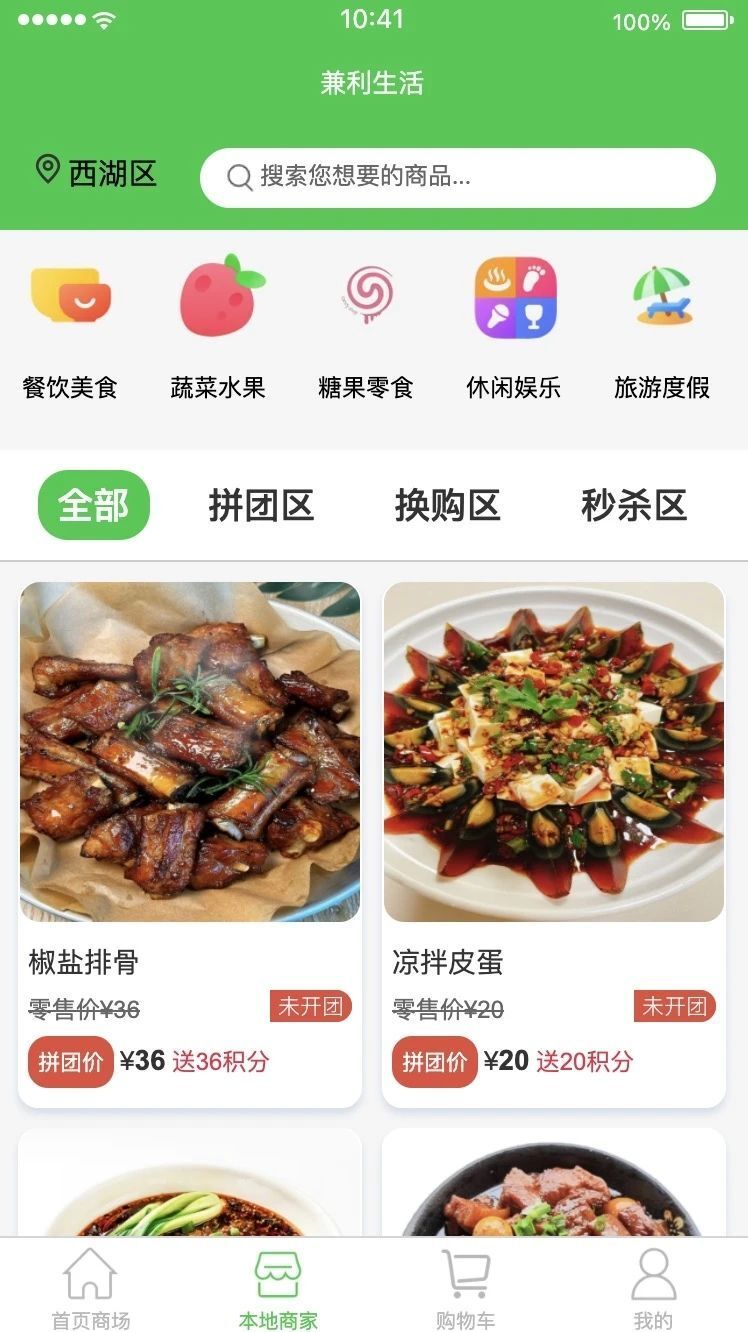
Task: Tap the 拼团价 badge on 凉拌皮蛋
Action: [x=434, y=1062]
